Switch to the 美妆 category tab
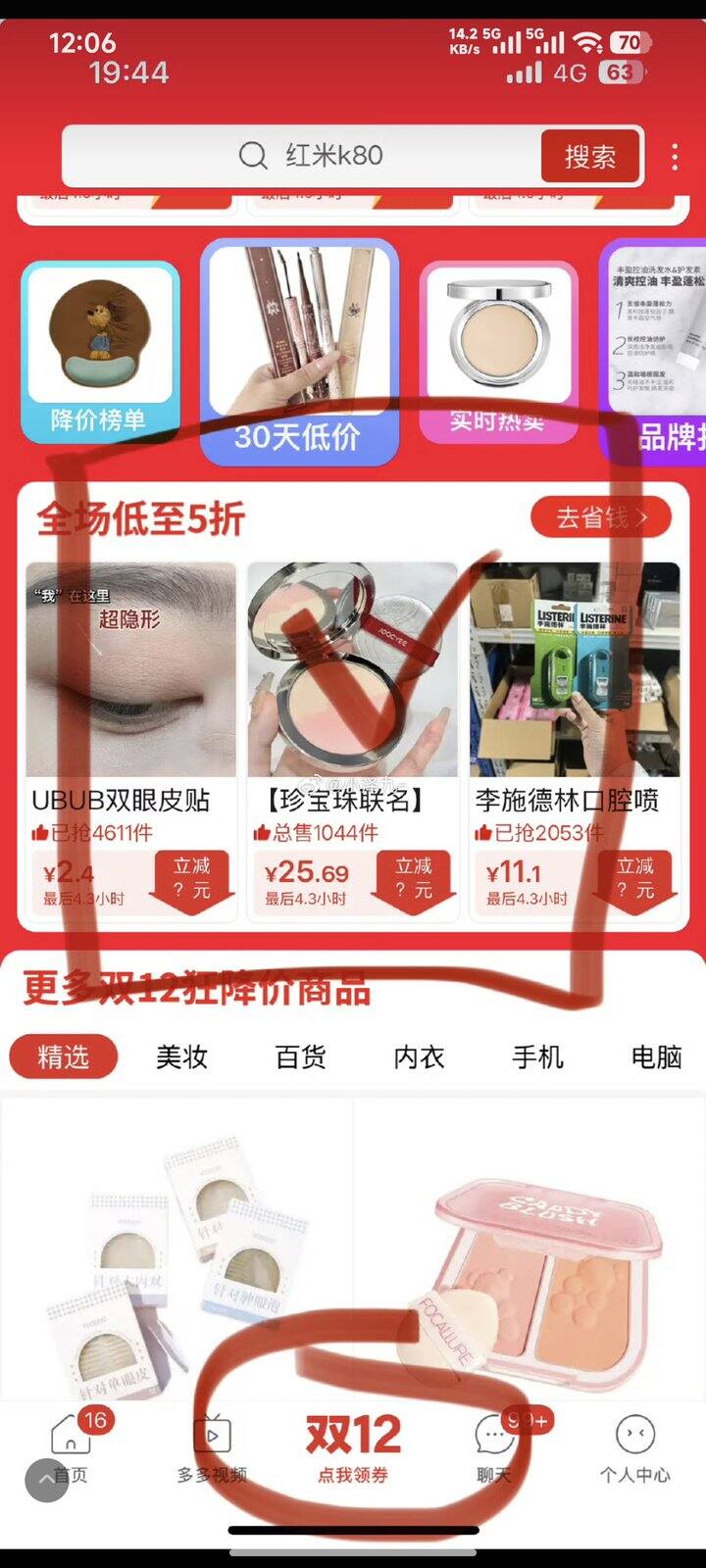This screenshot has height=1568, width=706. click(x=181, y=1057)
